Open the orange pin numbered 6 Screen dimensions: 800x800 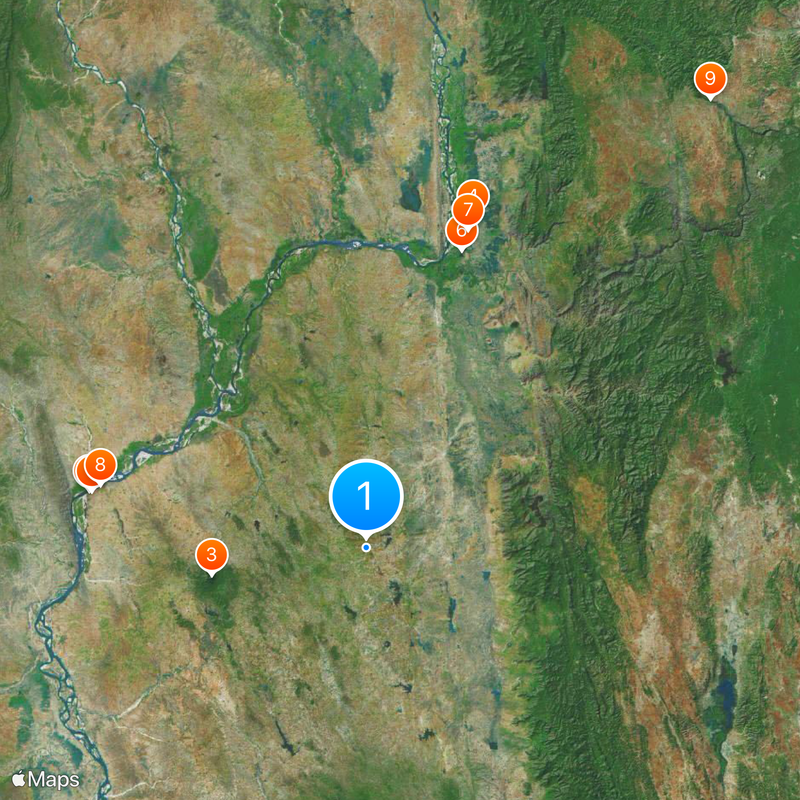click(x=459, y=236)
